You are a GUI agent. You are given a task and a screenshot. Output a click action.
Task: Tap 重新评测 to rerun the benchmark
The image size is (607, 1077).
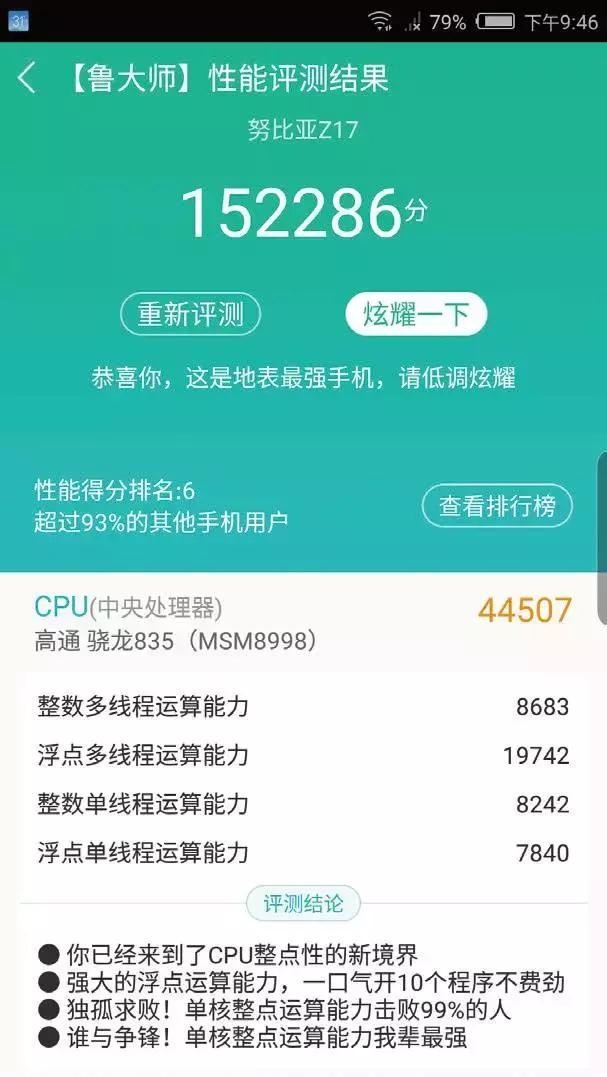click(x=190, y=315)
